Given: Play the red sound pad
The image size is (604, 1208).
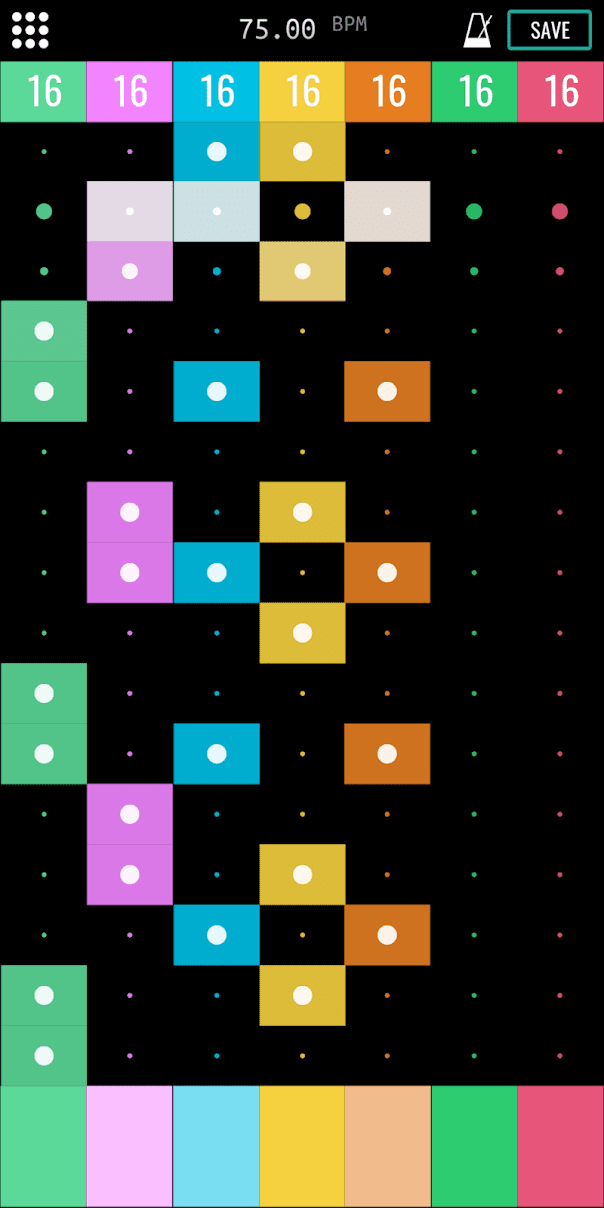Looking at the screenshot, I should [x=560, y=1146].
